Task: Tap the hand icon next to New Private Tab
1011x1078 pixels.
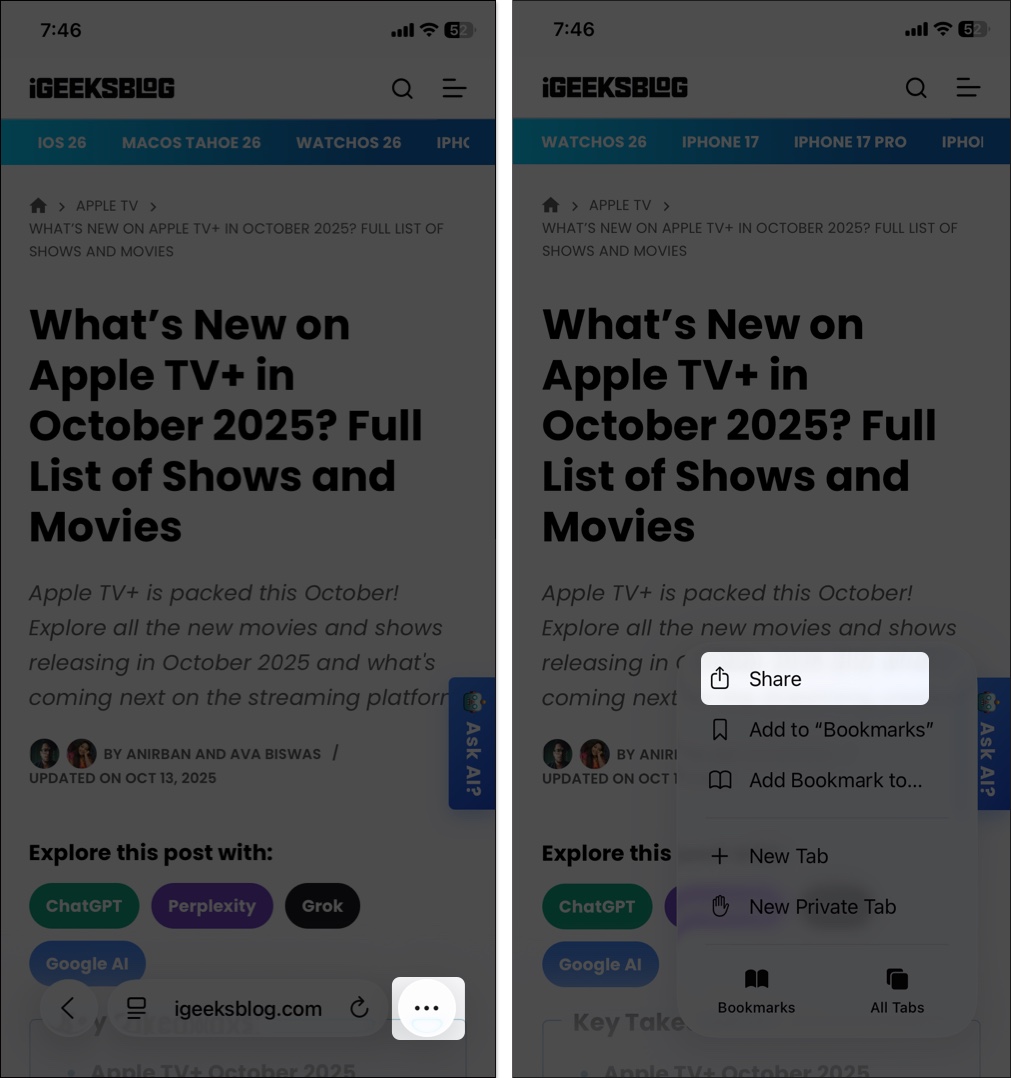Action: tap(720, 906)
